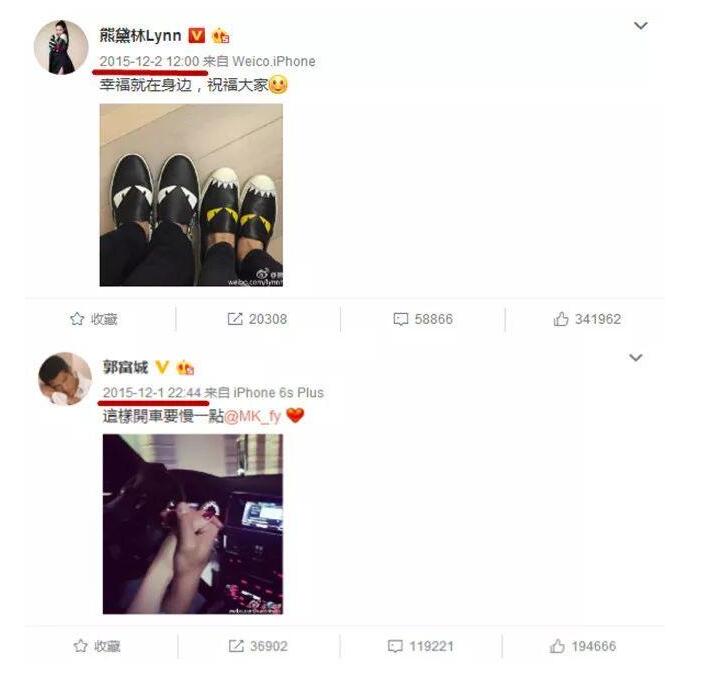721x674 pixels.
Task: Expand the dropdown arrow on 郭富城's post
Action: pyautogui.click(x=635, y=357)
